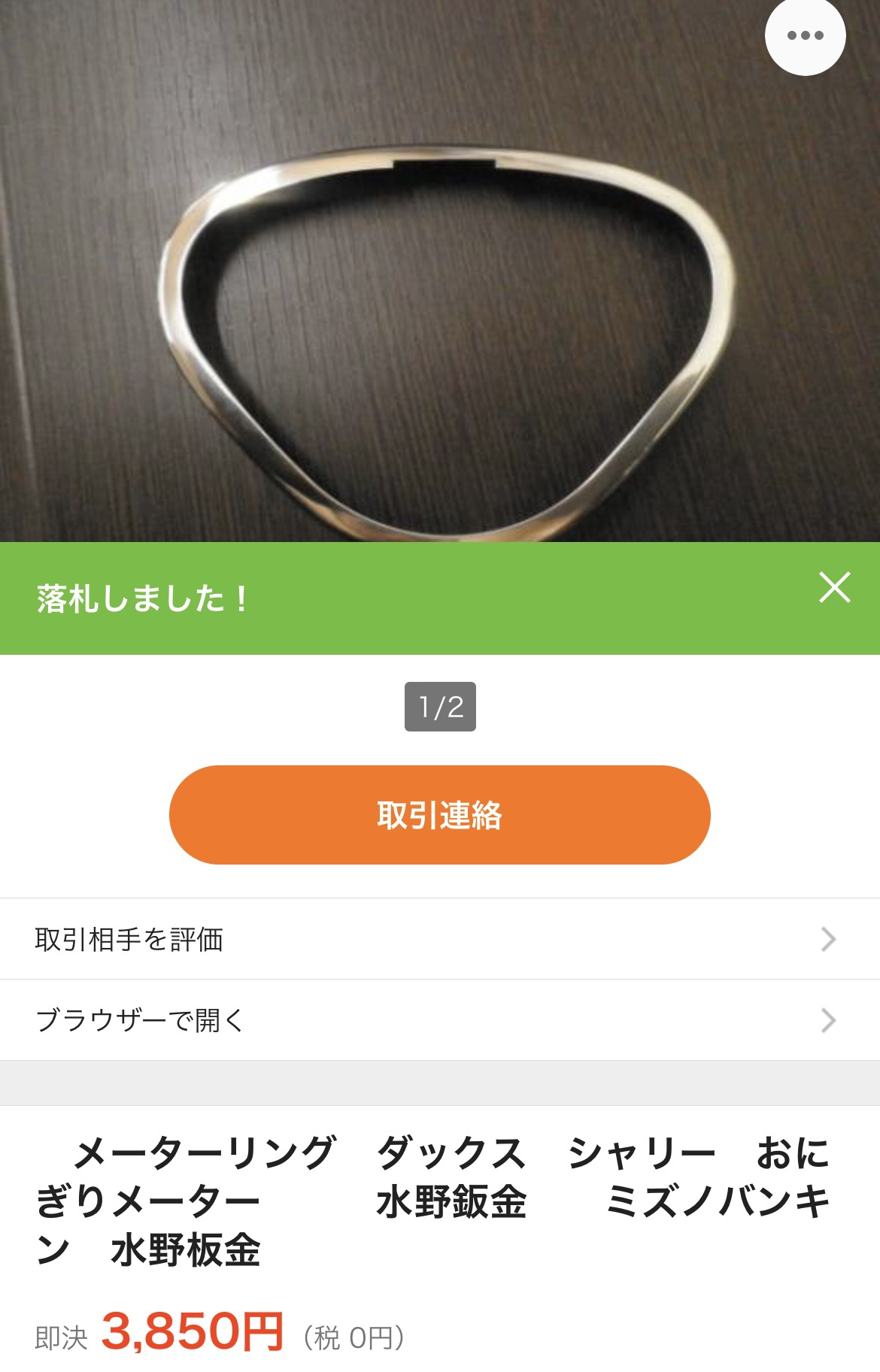The image size is (880, 1372).
Task: Open the three-dot overflow menu
Action: (x=805, y=35)
